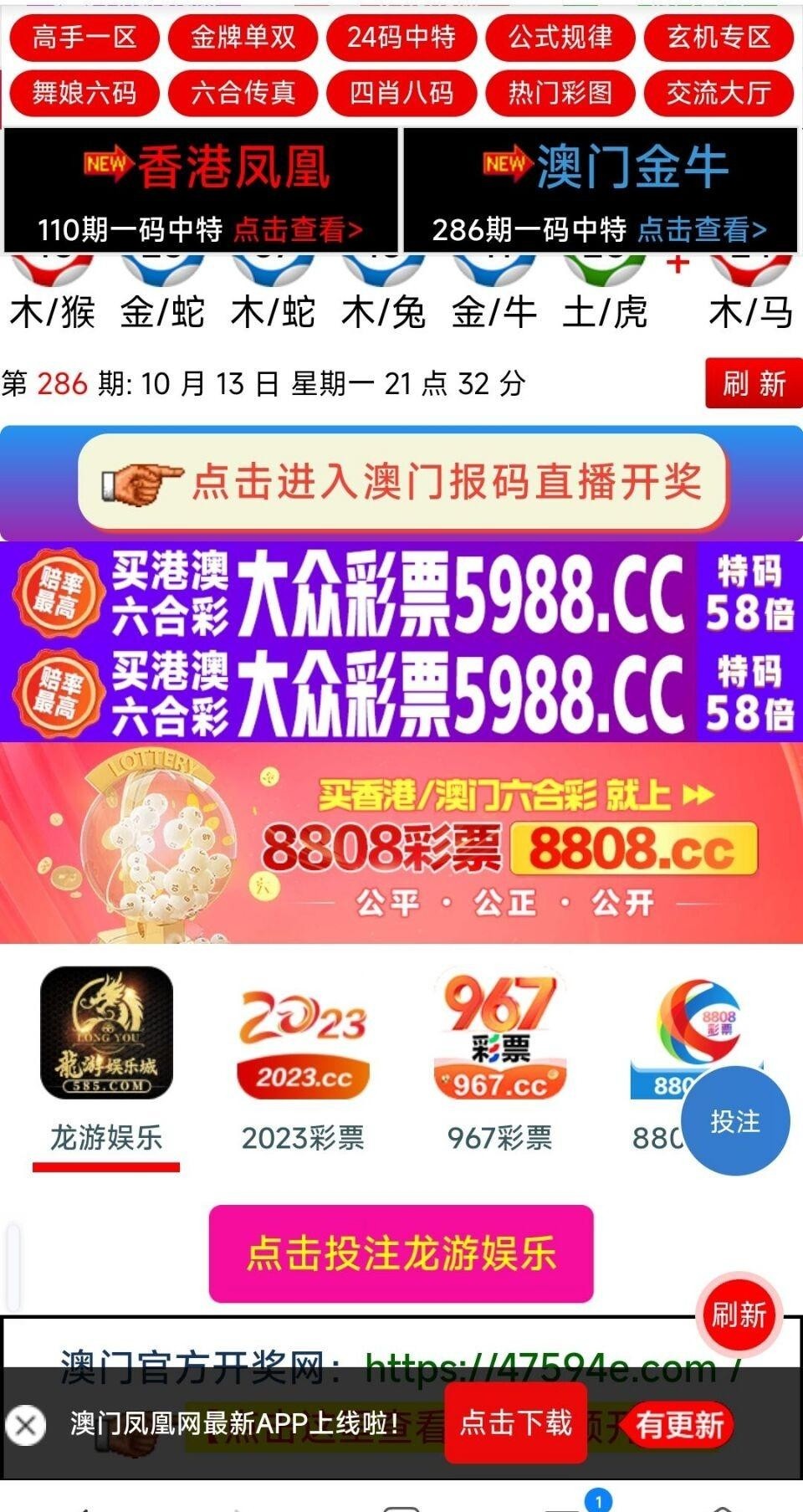The height and width of the screenshot is (1512, 803).
Task: Enter 澳门报码直播开奖
Action: pyautogui.click(x=401, y=482)
